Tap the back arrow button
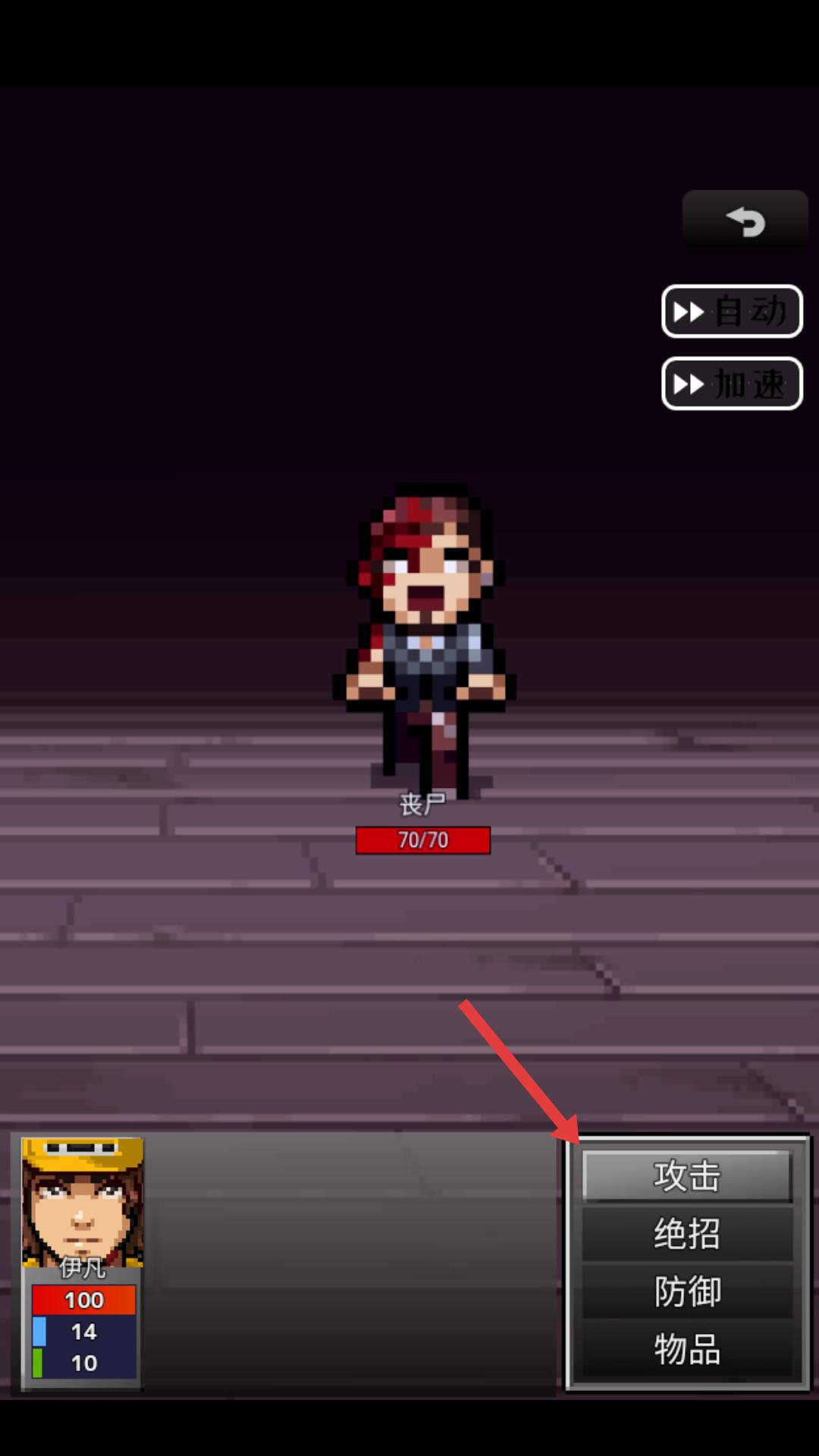Viewport: 819px width, 1456px height. coord(745,221)
